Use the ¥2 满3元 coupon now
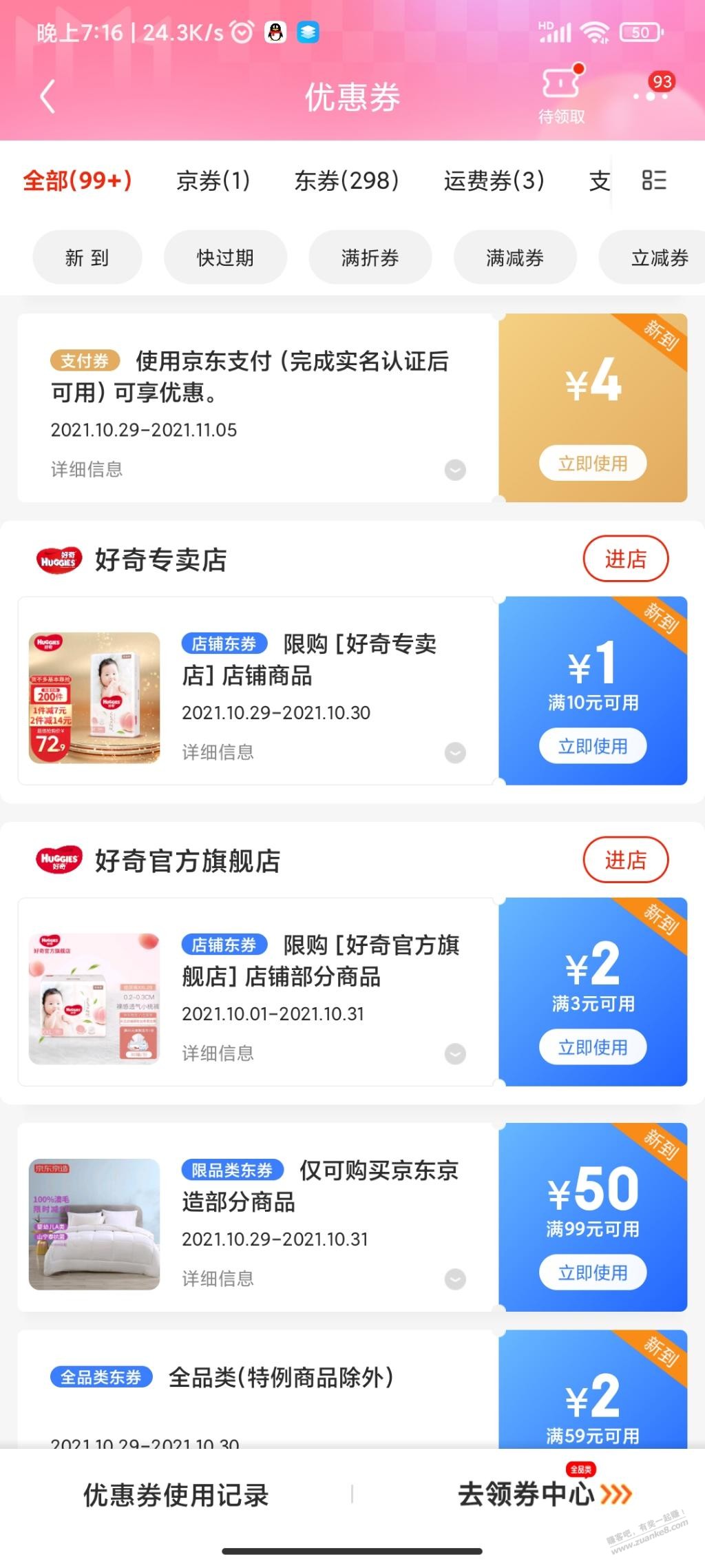This screenshot has width=705, height=1568. (x=593, y=1047)
